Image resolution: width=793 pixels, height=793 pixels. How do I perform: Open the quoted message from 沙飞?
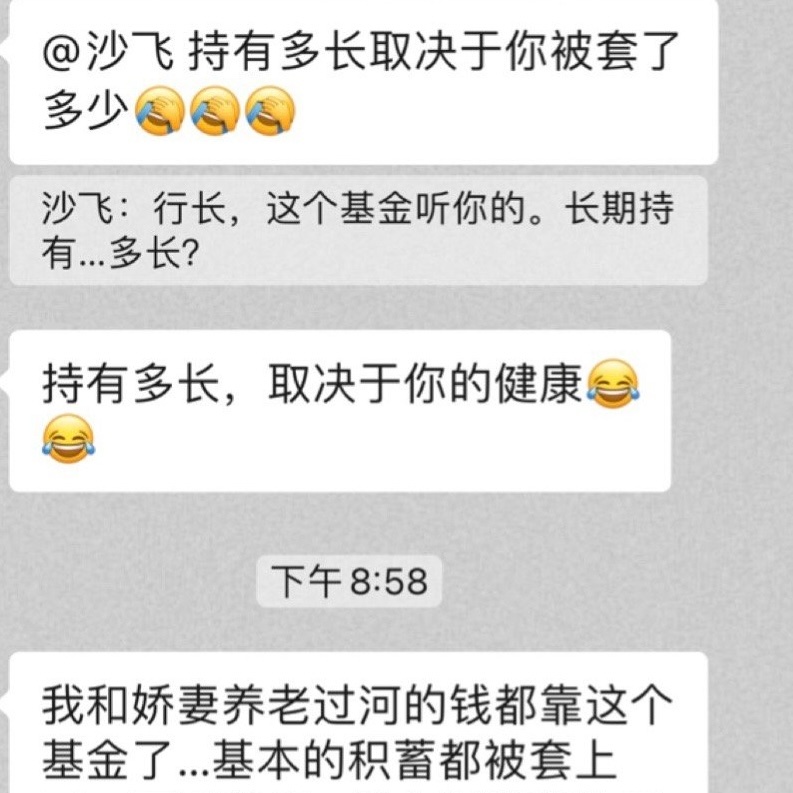click(x=358, y=231)
